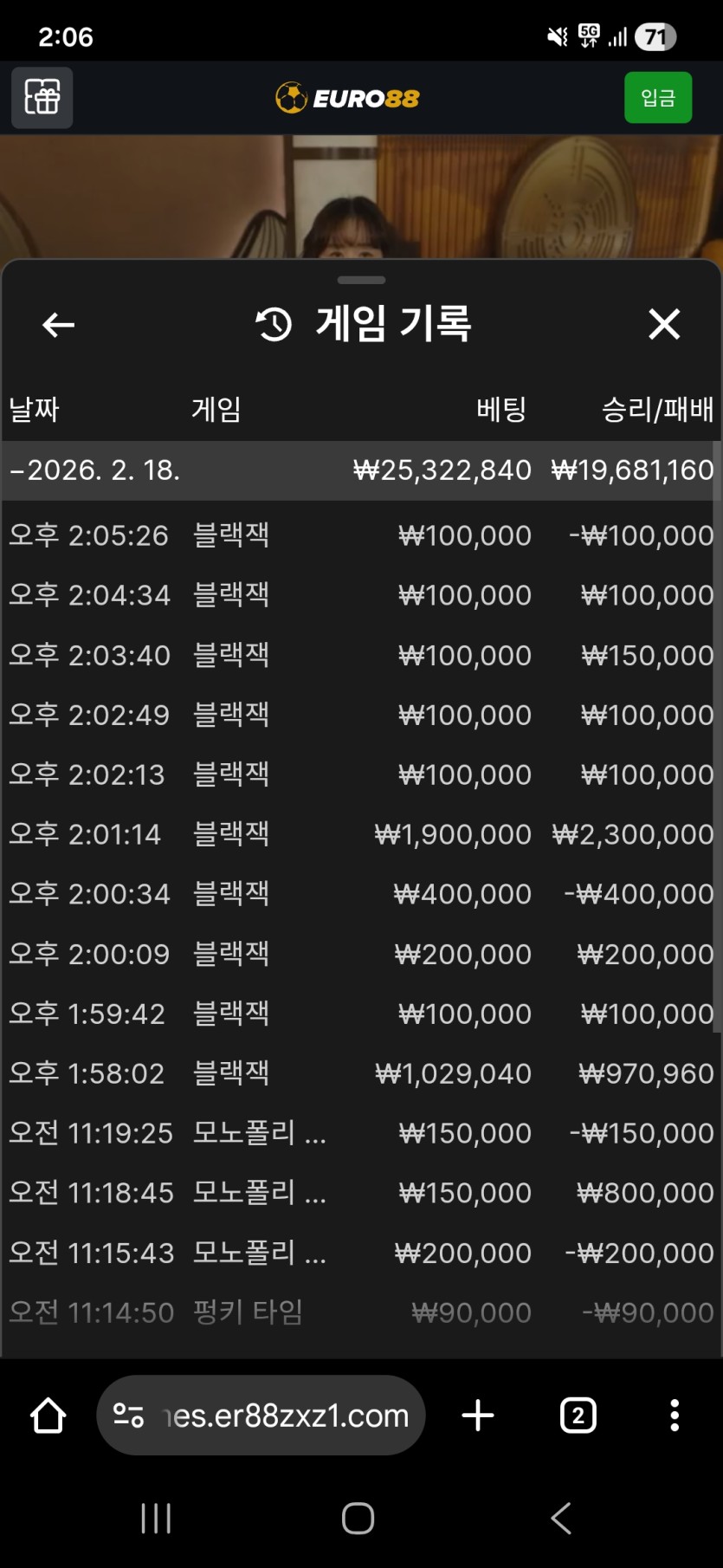Open the recent apps view
The height and width of the screenshot is (1568, 723).
click(157, 1518)
